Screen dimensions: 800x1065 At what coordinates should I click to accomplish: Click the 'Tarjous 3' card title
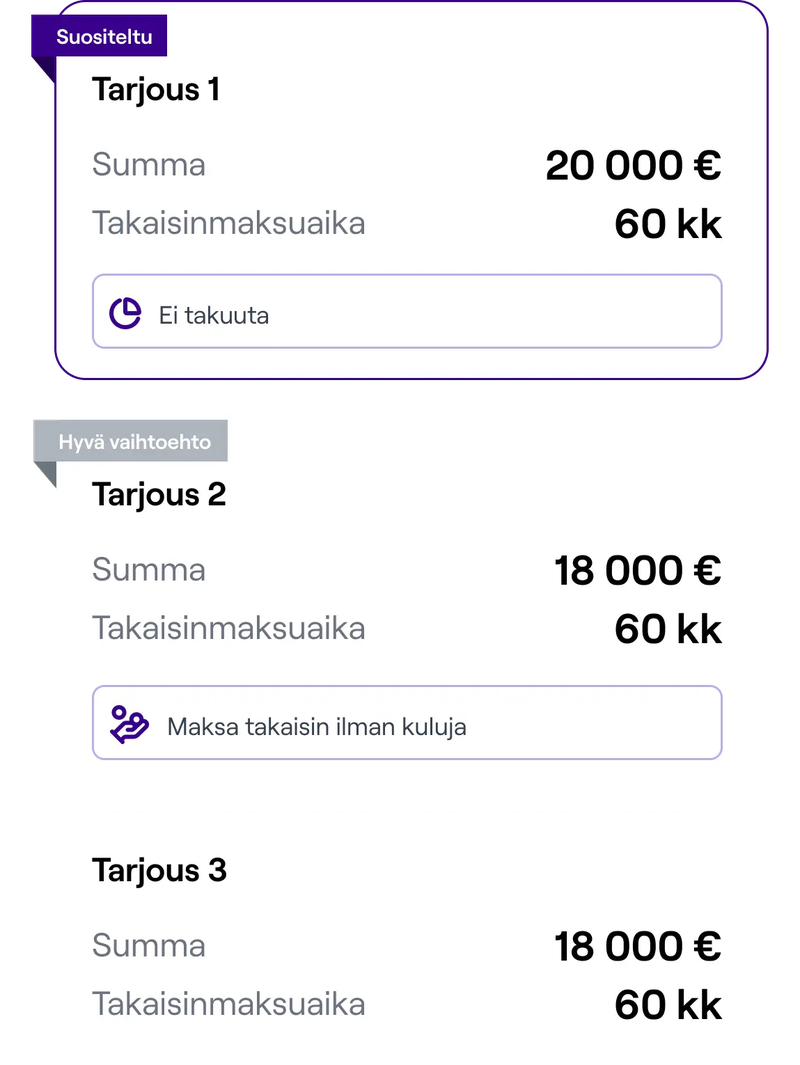point(160,870)
